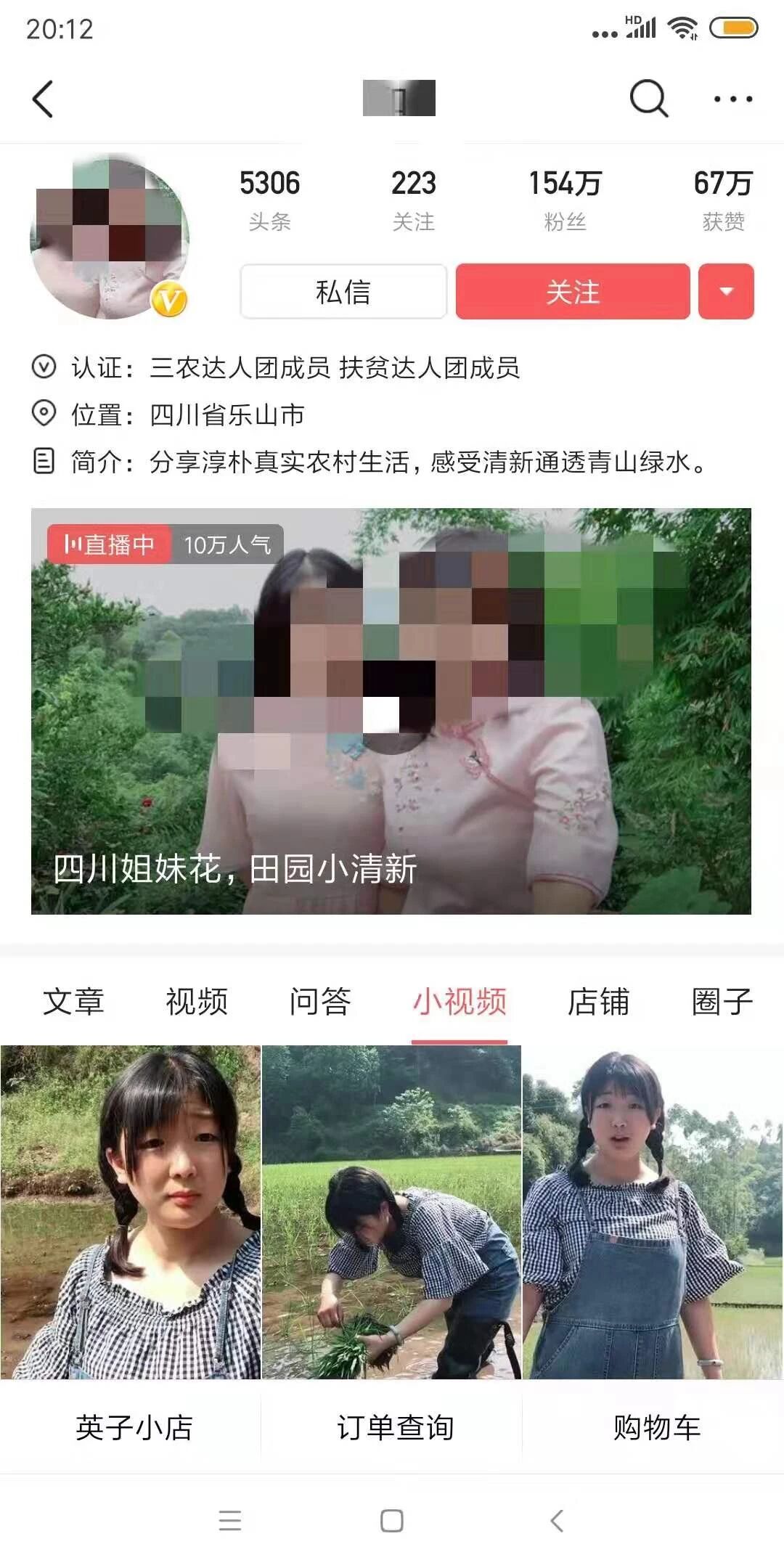This screenshot has height=1568, width=784.
Task: Open the profile avatar picture
Action: pos(109,237)
